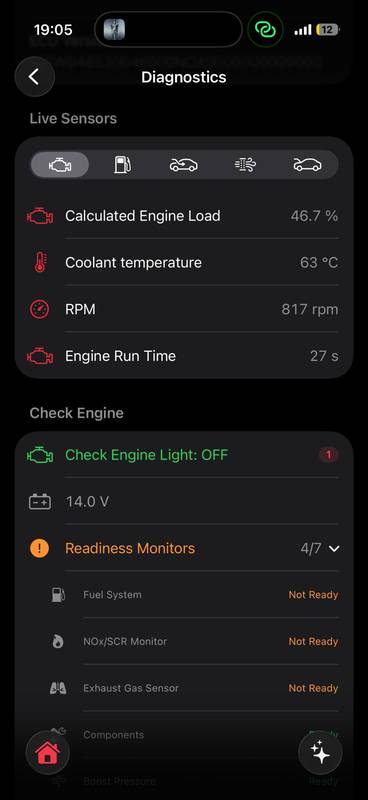368x800 pixels.
Task: Switch to the fuel pump sensors segment
Action: (122, 165)
